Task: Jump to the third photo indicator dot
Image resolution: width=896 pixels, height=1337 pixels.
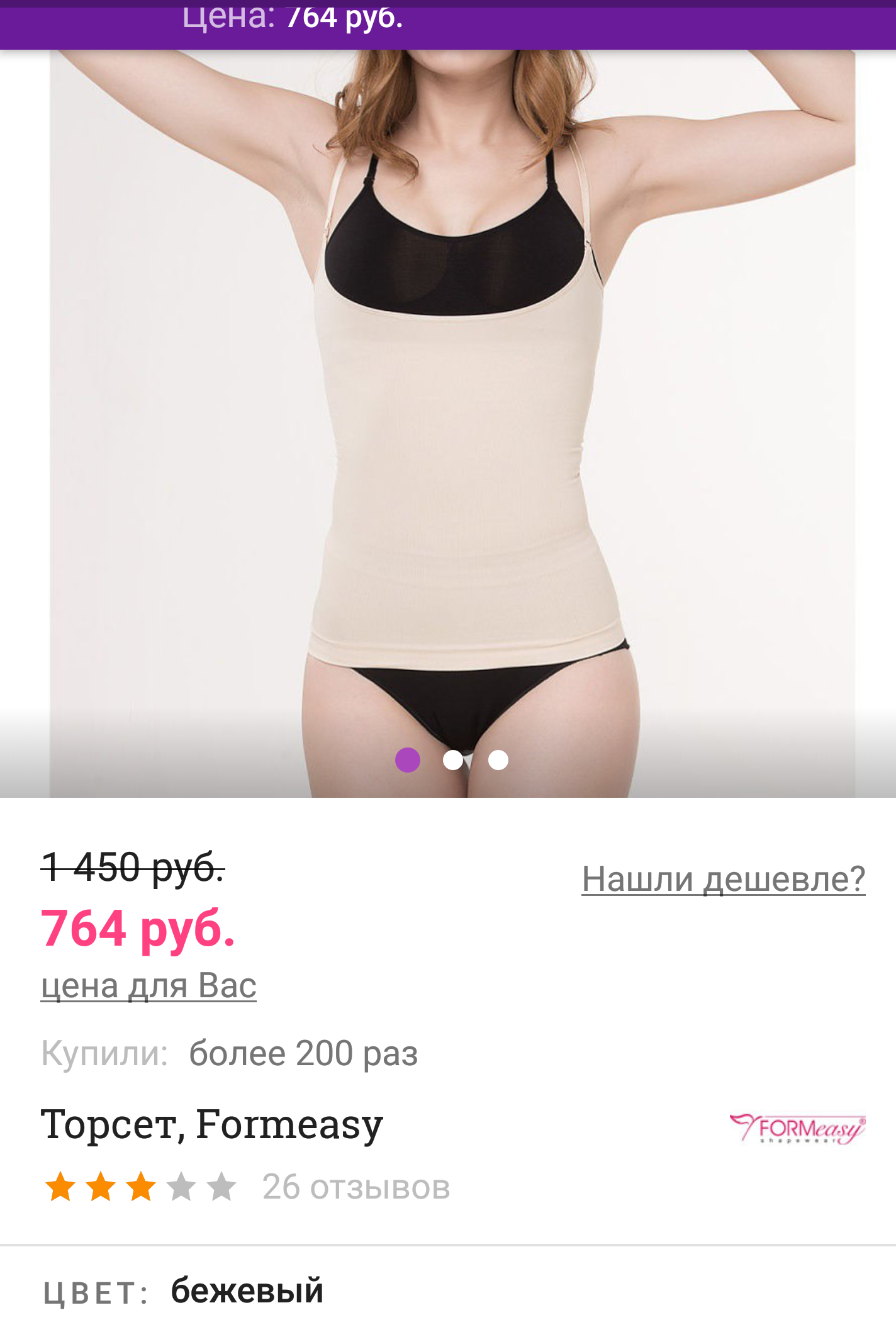Action: 498,760
